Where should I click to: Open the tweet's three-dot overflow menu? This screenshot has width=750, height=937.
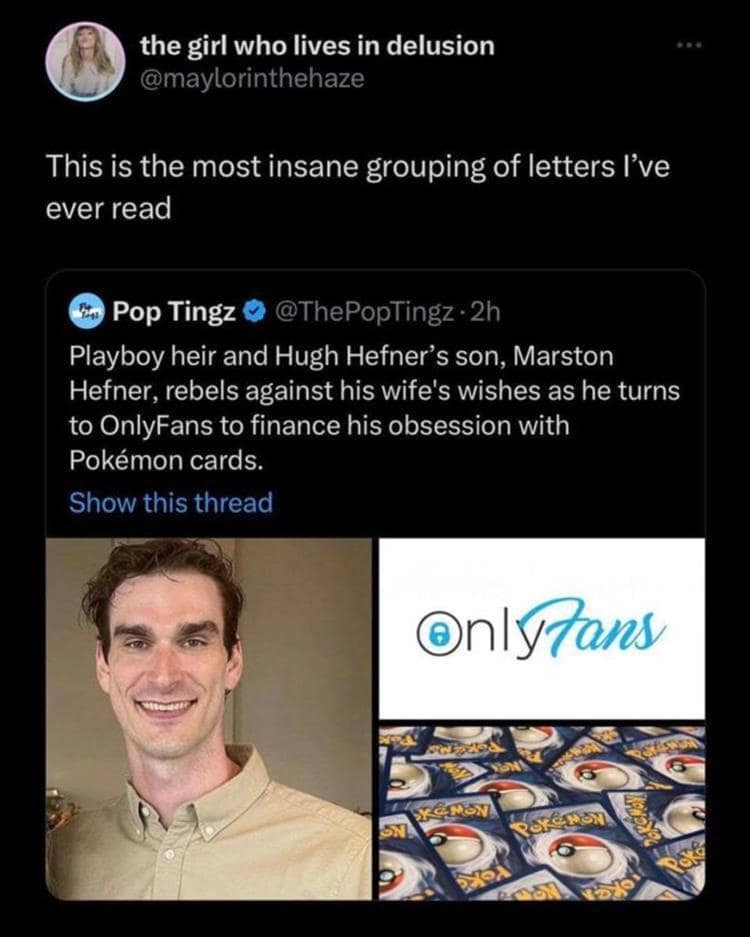click(x=692, y=48)
